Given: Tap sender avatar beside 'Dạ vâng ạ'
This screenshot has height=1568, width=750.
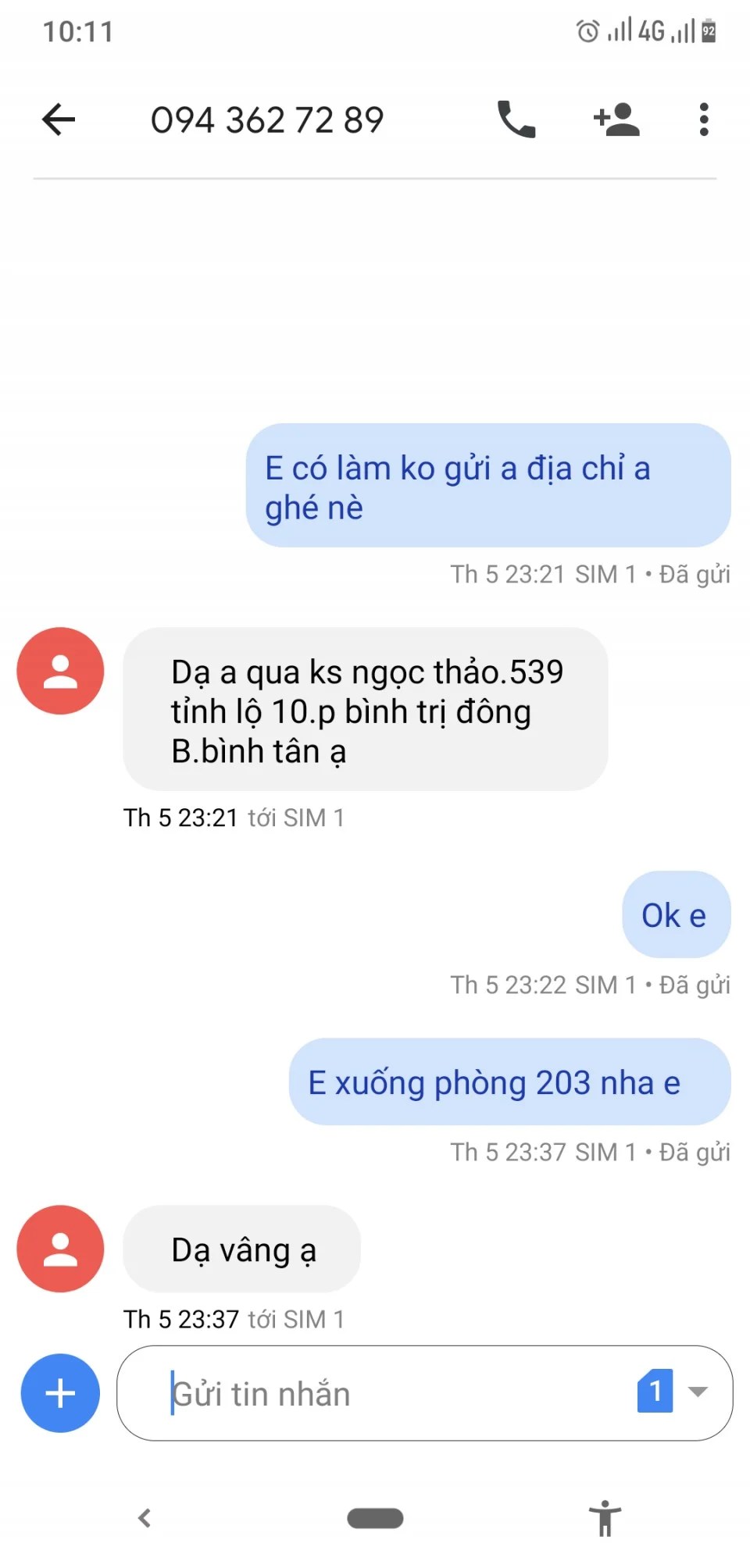Looking at the screenshot, I should click(60, 1248).
